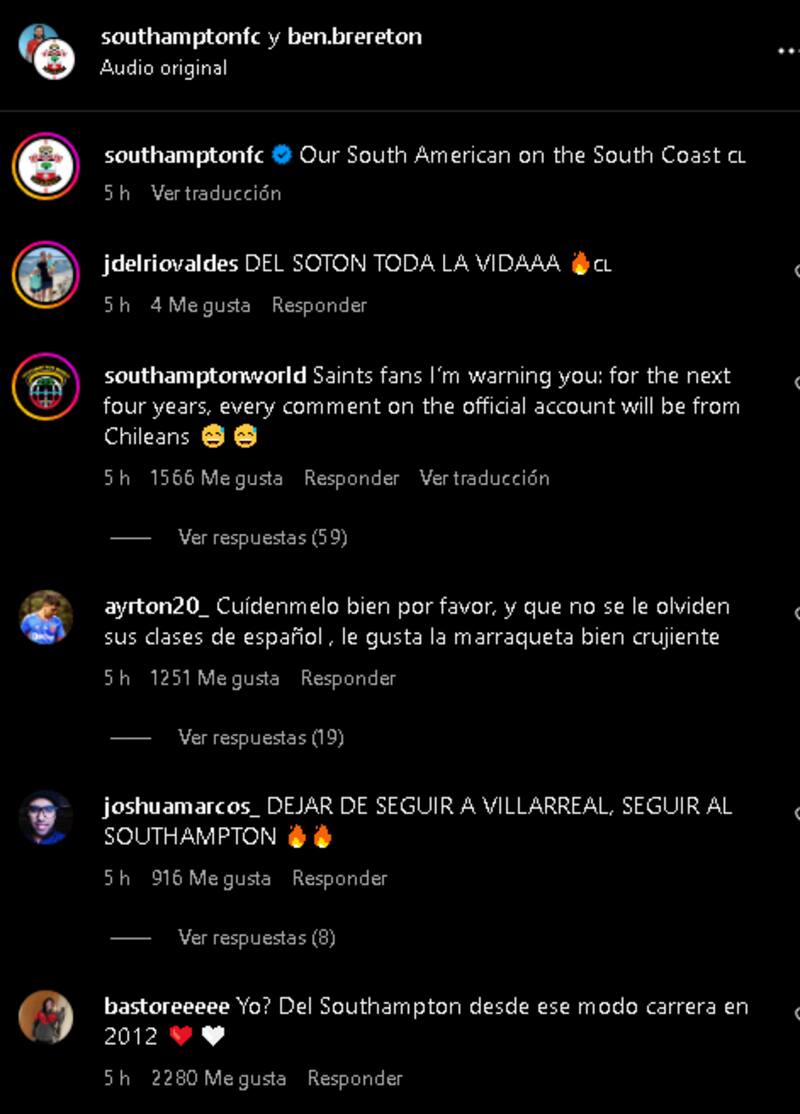View the 2280 likes on bastoreeeee's comment
This screenshot has width=800, height=1114.
tap(218, 1078)
